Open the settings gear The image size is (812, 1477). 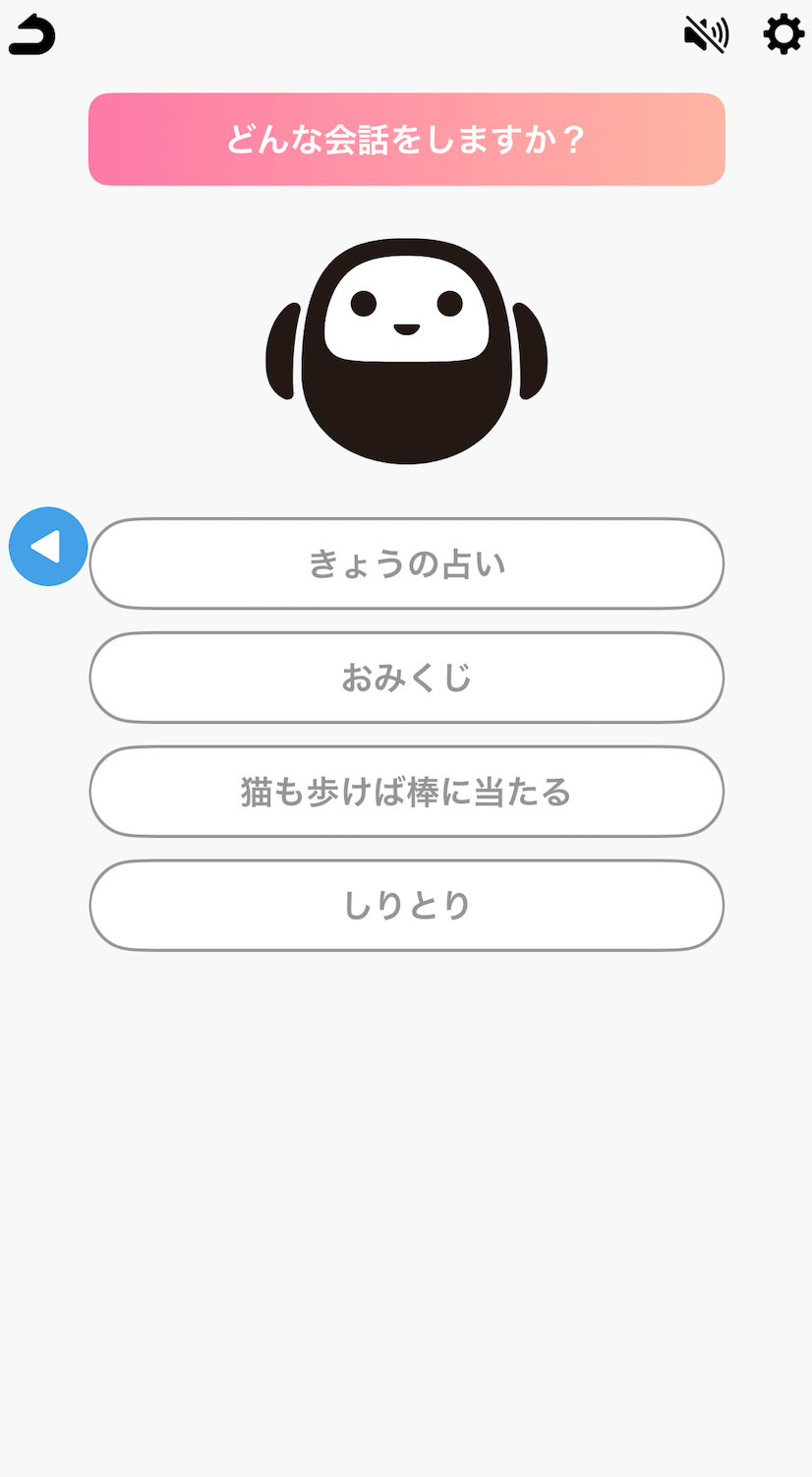[783, 34]
